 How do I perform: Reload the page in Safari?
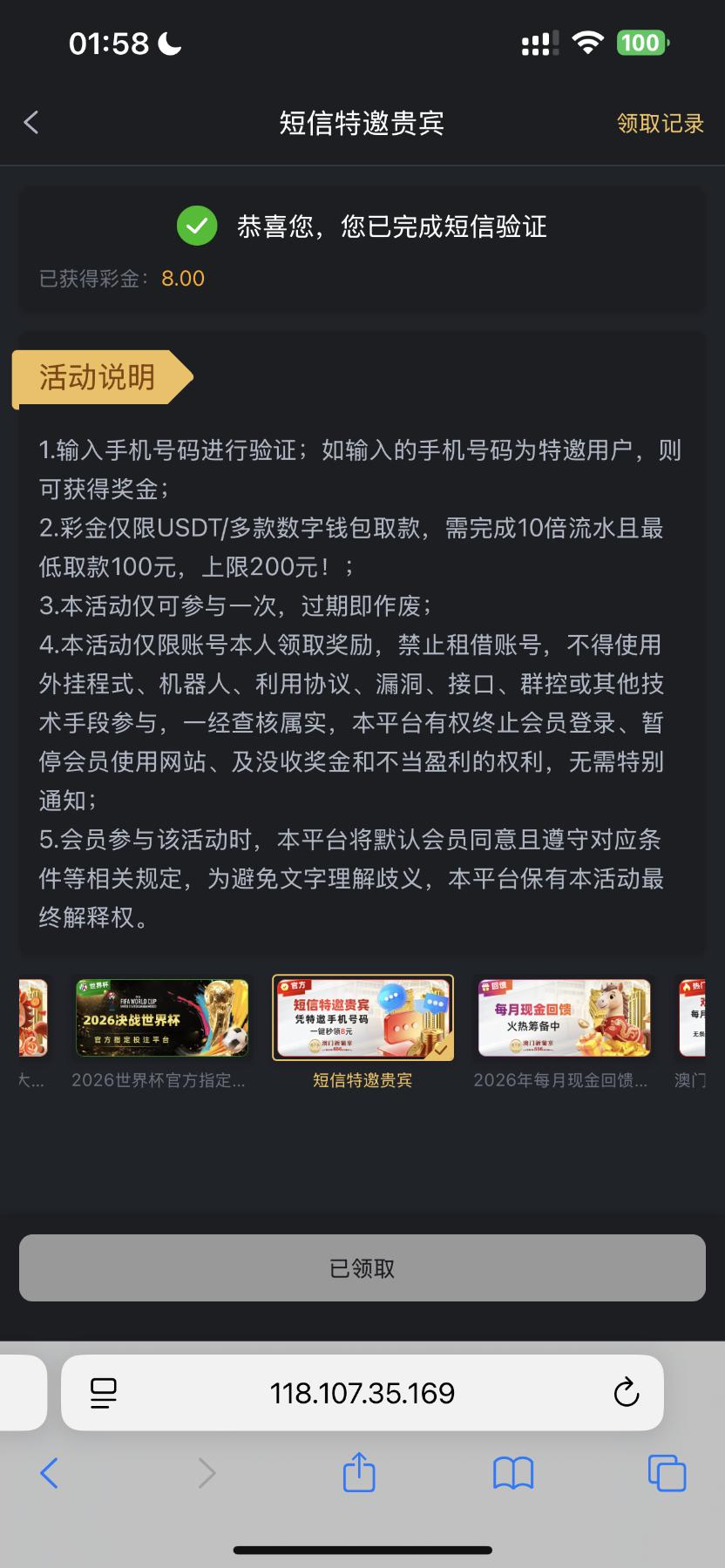click(x=626, y=1393)
